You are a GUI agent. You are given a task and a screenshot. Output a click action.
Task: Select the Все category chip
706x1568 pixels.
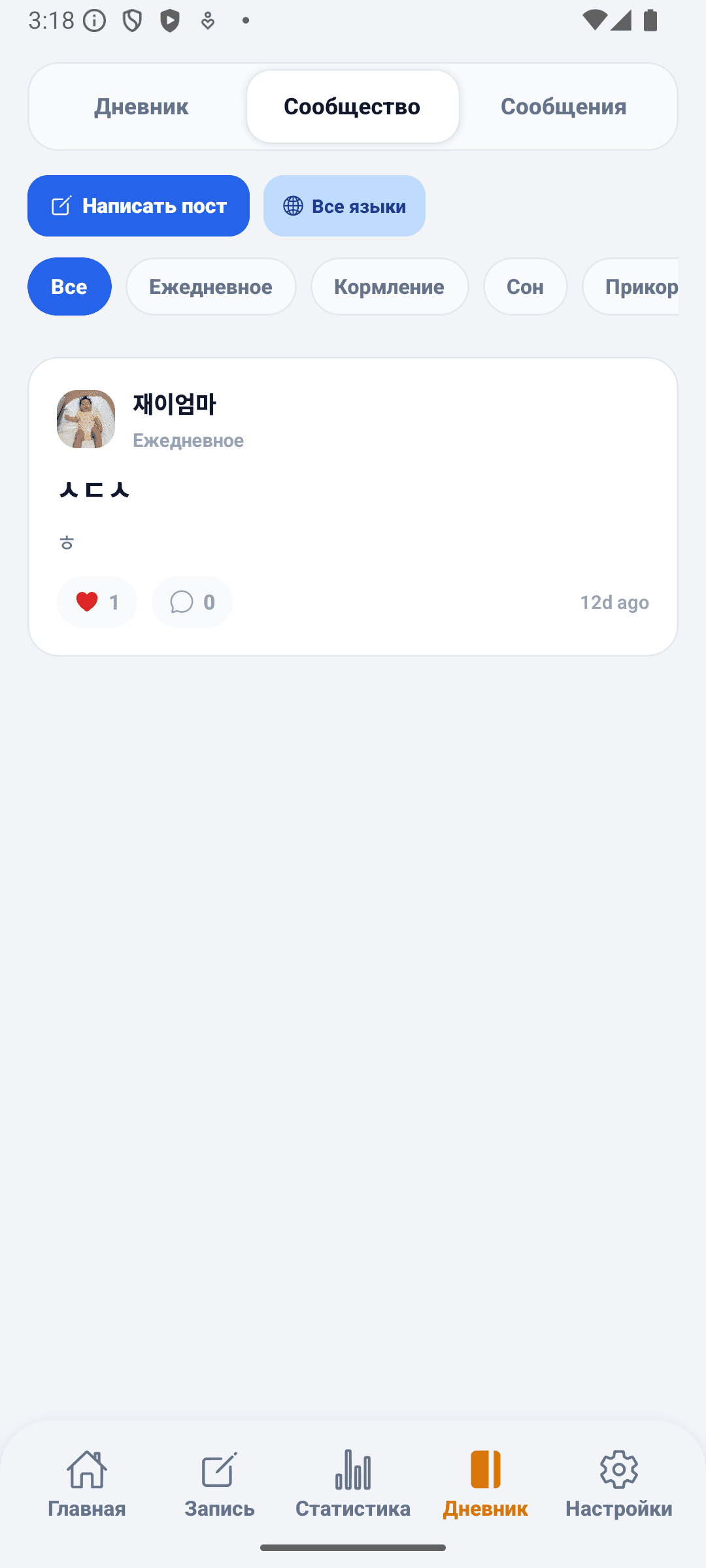pos(69,286)
